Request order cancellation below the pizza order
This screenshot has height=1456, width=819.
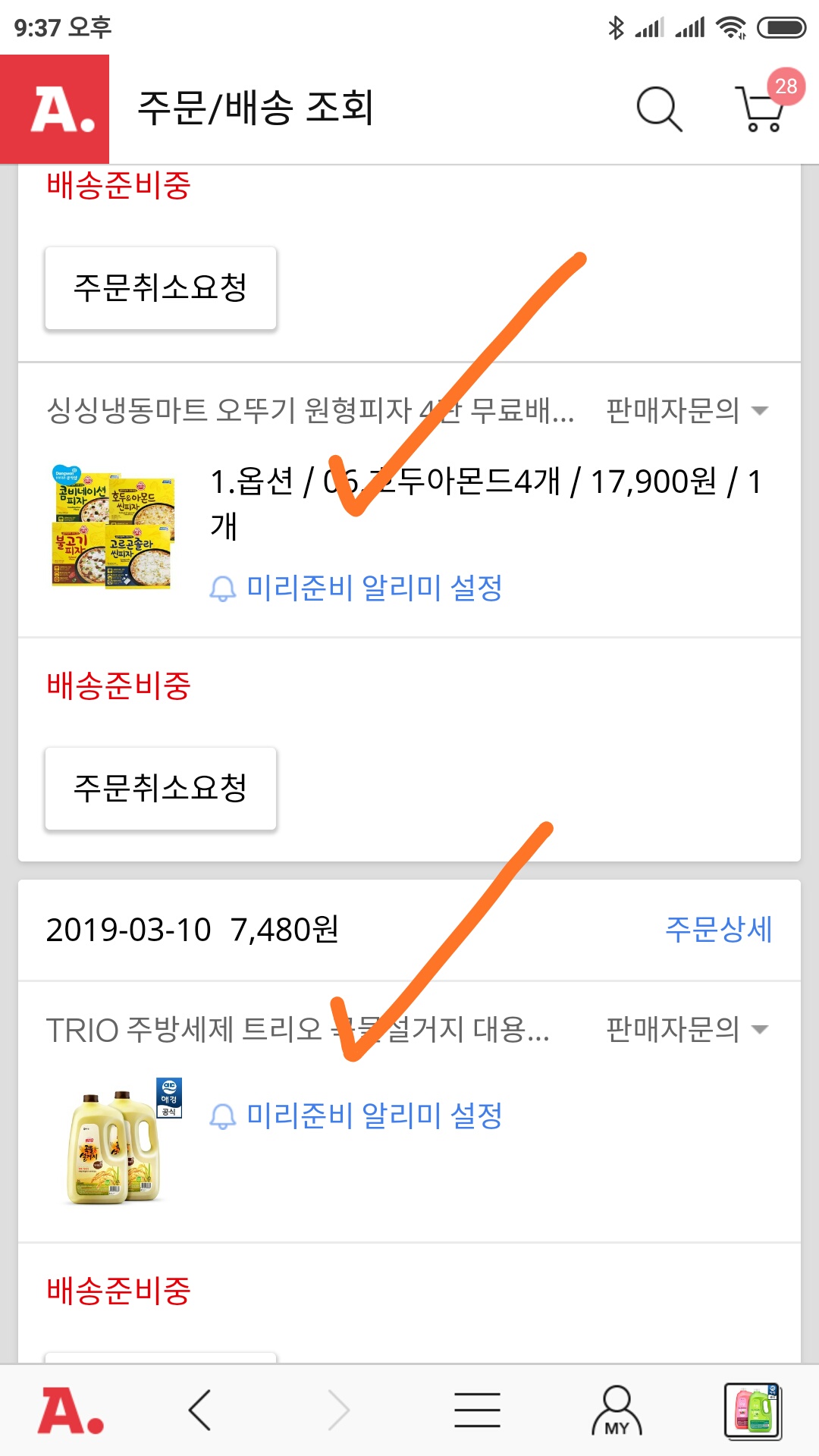[x=160, y=789]
